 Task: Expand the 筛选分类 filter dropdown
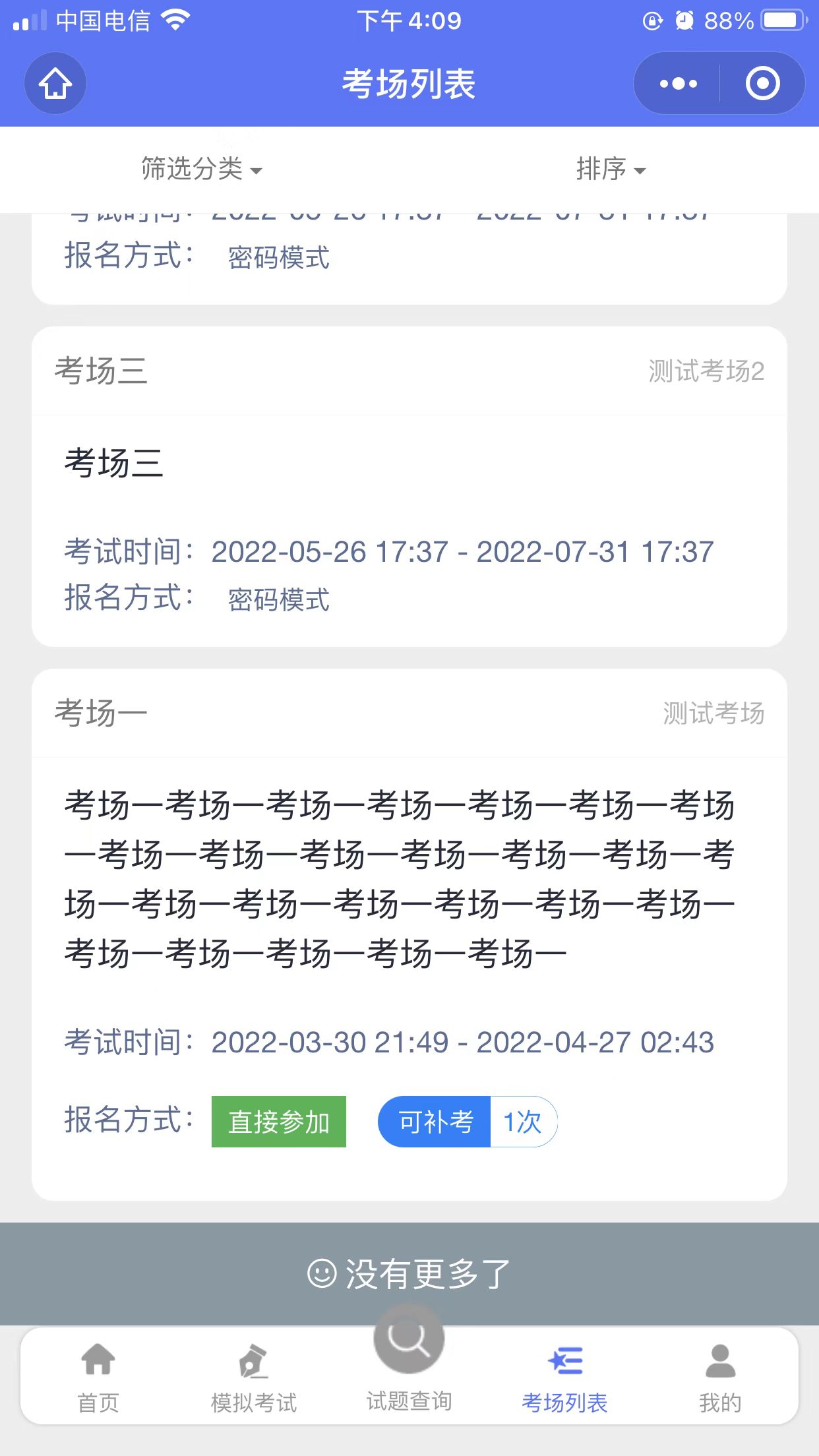[x=201, y=169]
